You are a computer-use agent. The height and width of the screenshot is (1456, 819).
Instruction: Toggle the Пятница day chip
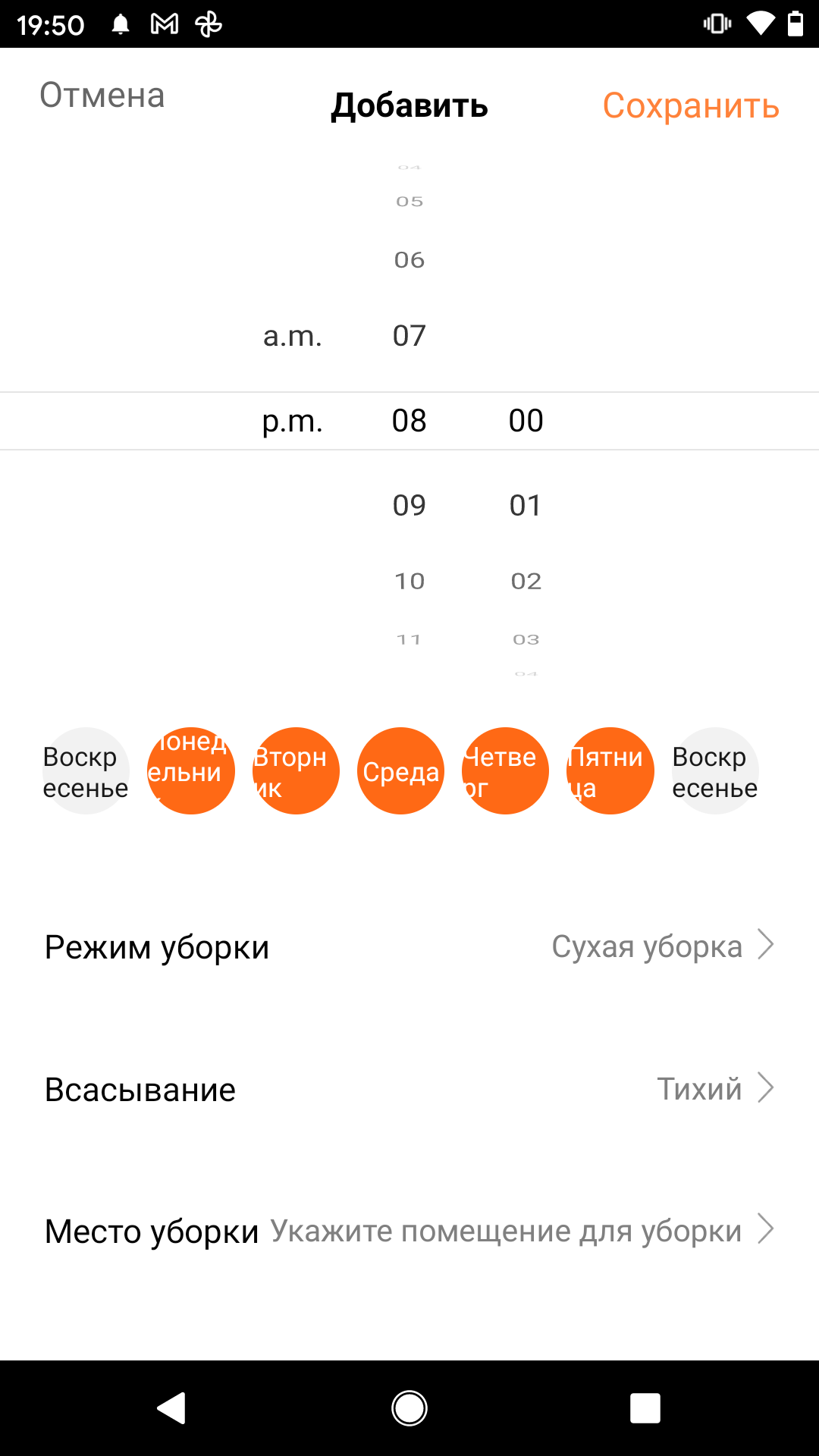click(x=610, y=771)
